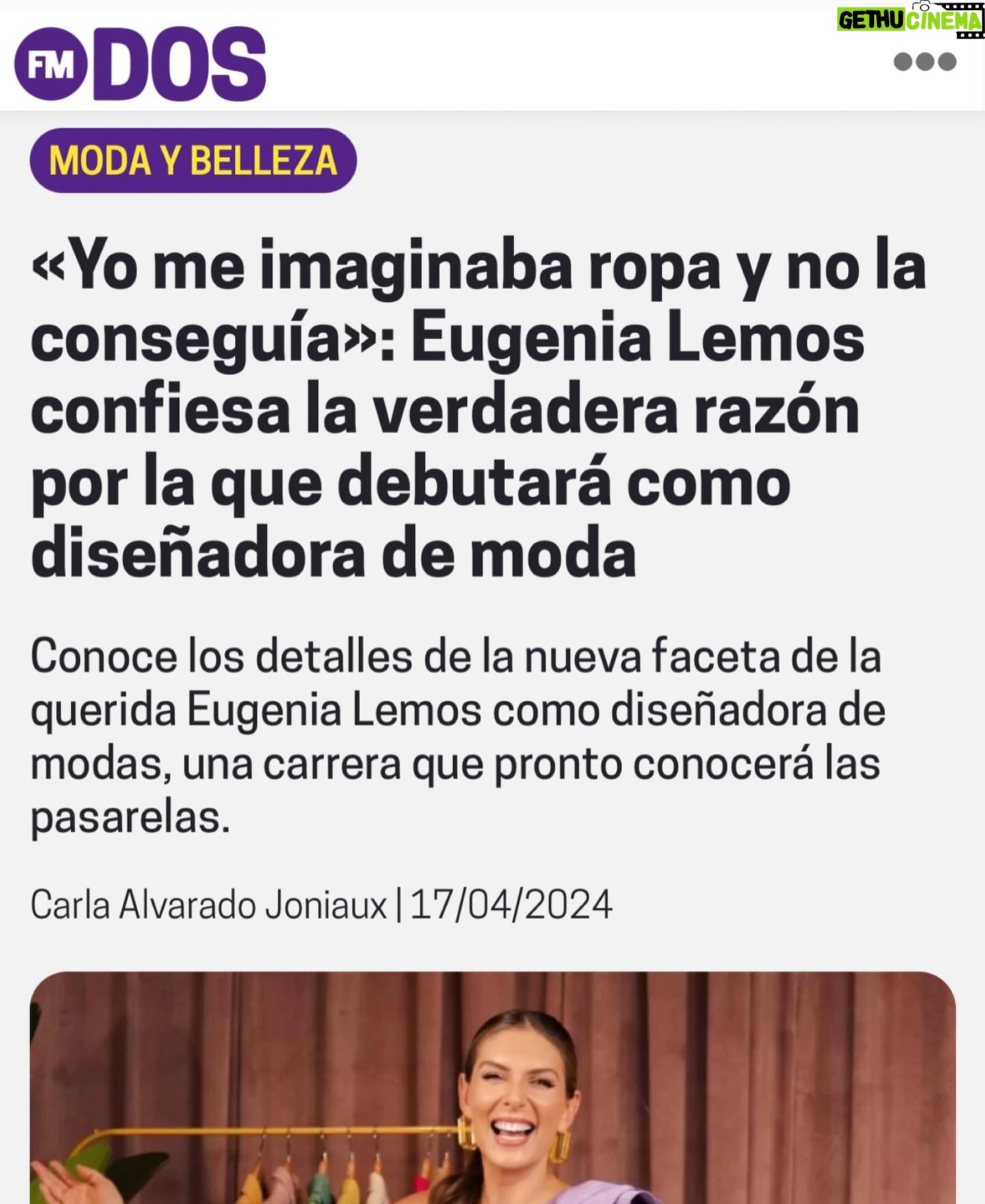Open author Carla Alvarado Joniaux's page
Viewport: 985px width, 1204px height.
tap(209, 904)
